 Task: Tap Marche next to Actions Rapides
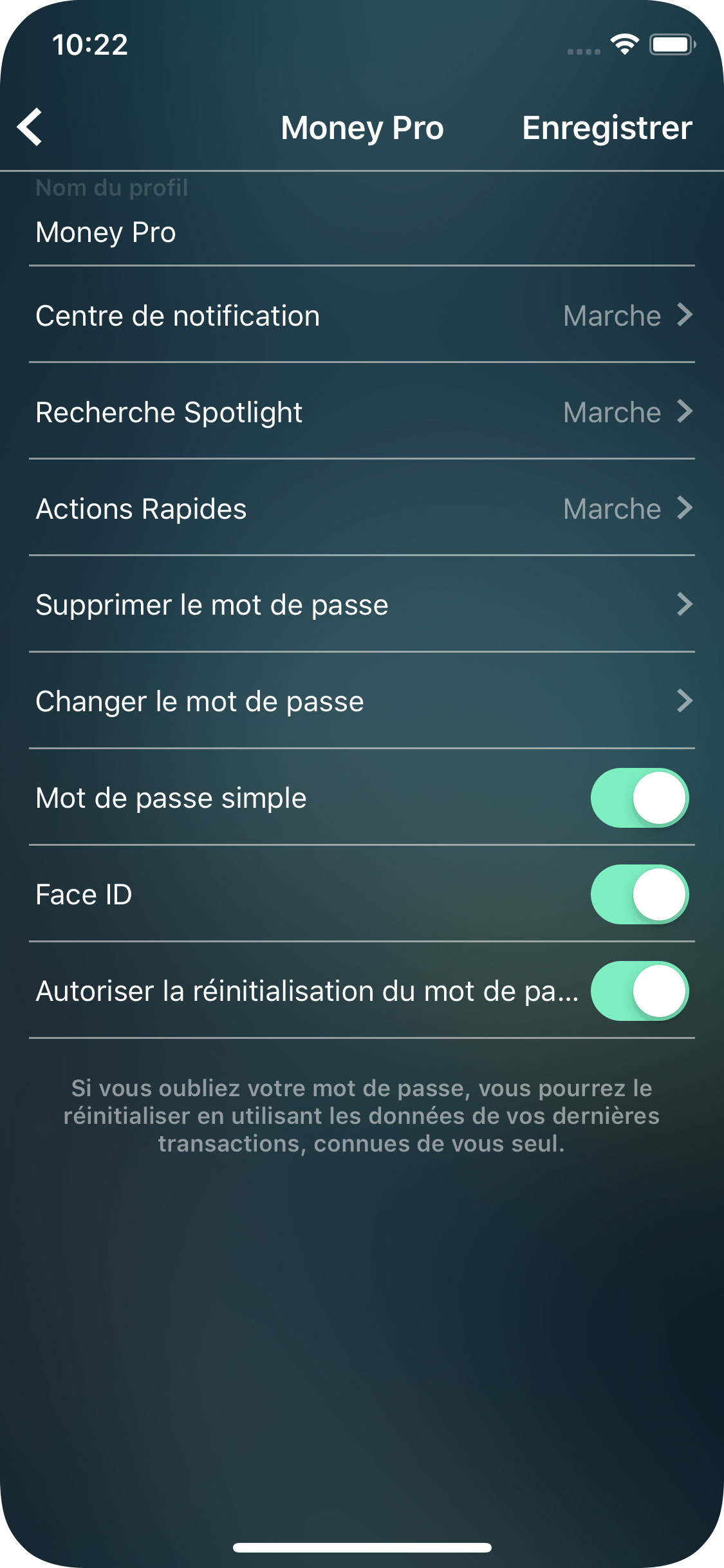[x=611, y=509]
